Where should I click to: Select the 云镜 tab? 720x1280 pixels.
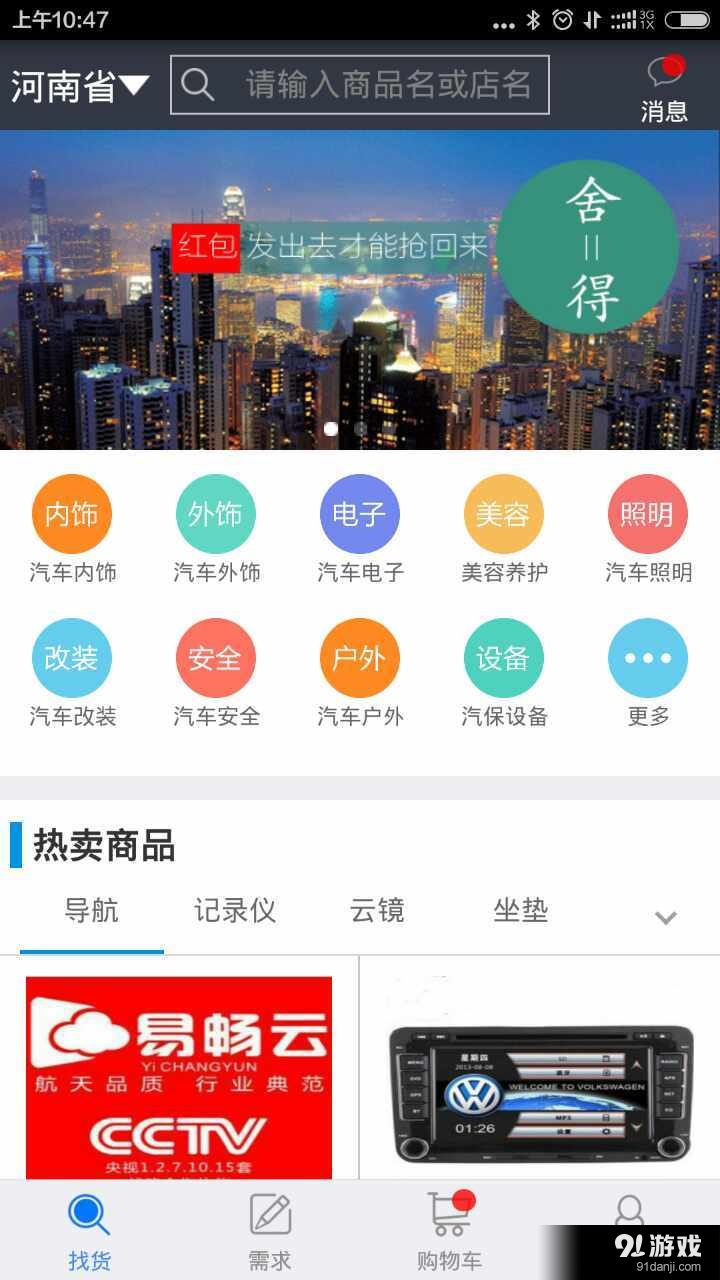(x=377, y=911)
